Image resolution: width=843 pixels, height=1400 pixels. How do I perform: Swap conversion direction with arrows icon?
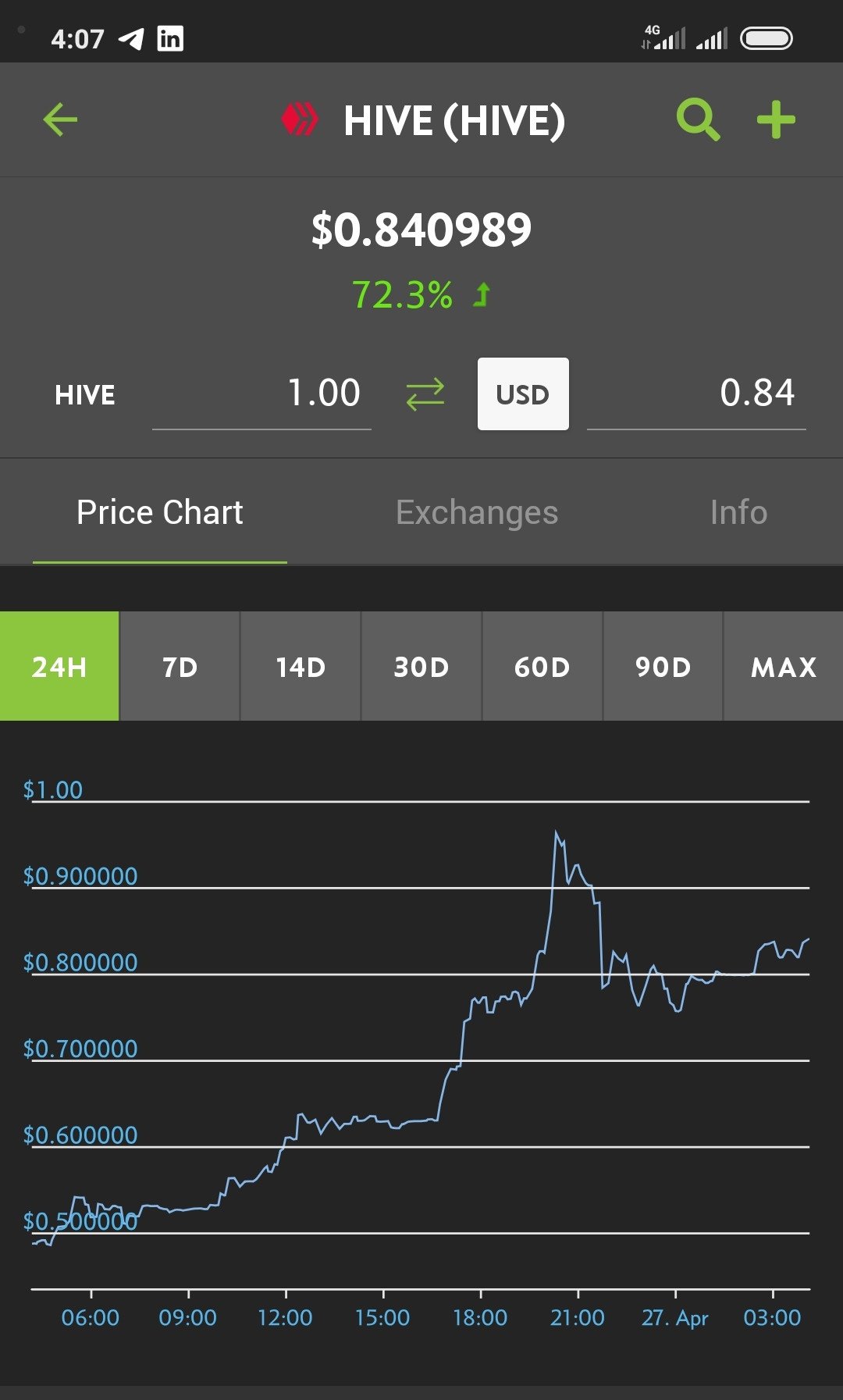(425, 394)
